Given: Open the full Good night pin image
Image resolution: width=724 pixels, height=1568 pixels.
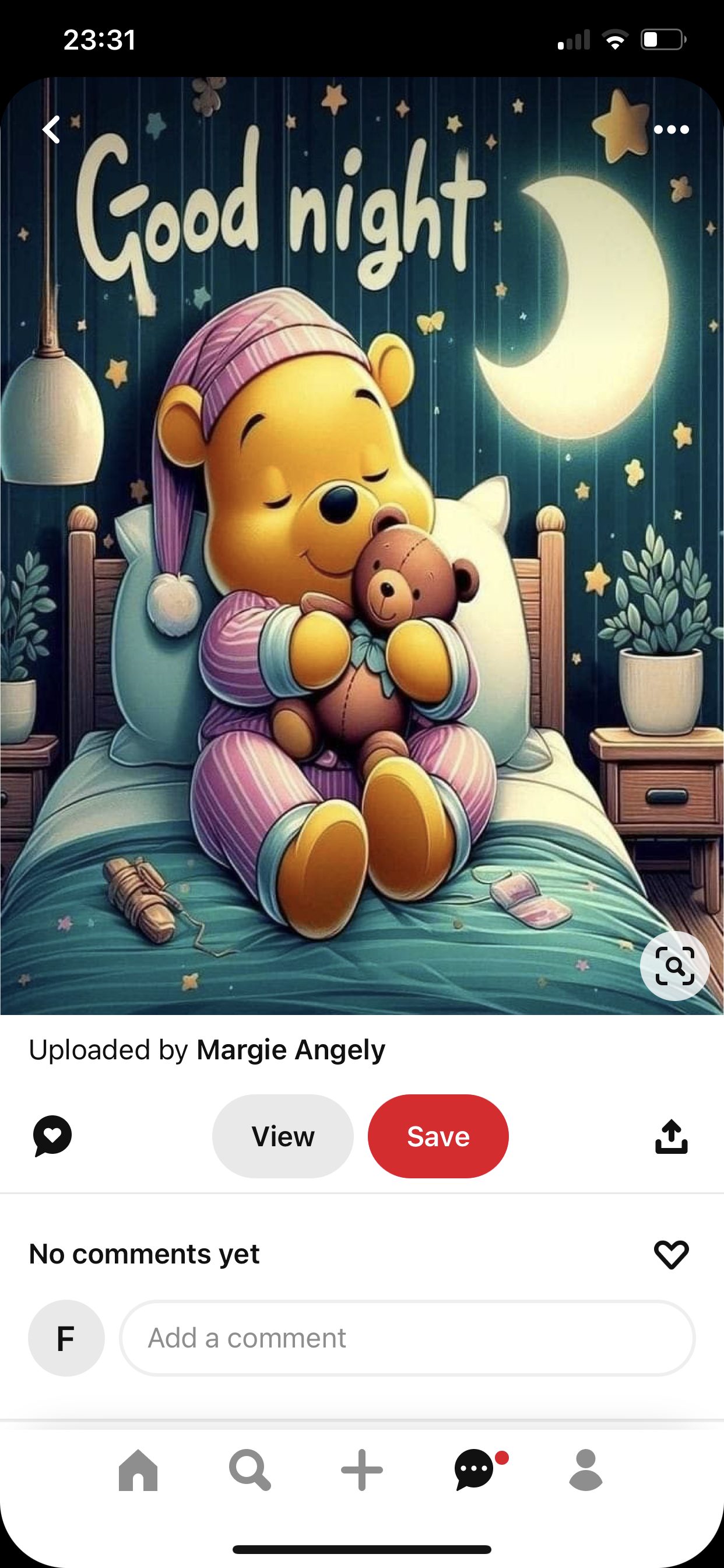Looking at the screenshot, I should (362, 548).
